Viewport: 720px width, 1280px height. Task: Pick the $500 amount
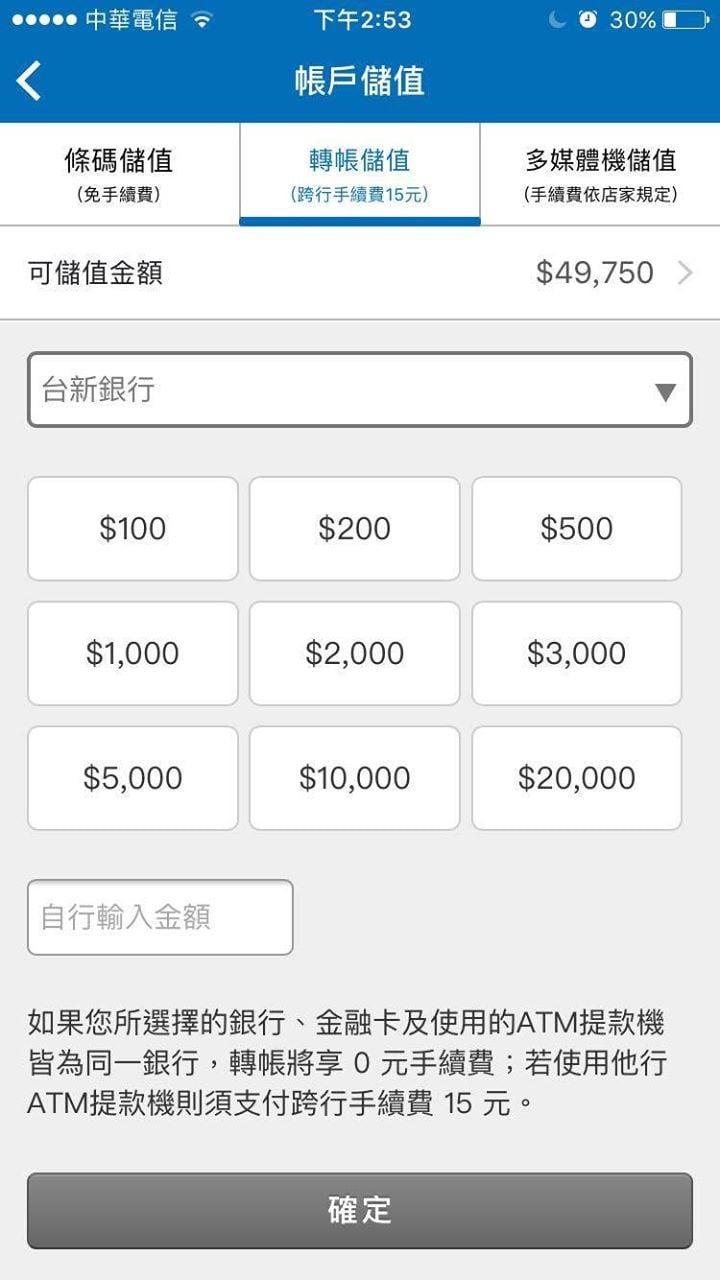click(577, 528)
